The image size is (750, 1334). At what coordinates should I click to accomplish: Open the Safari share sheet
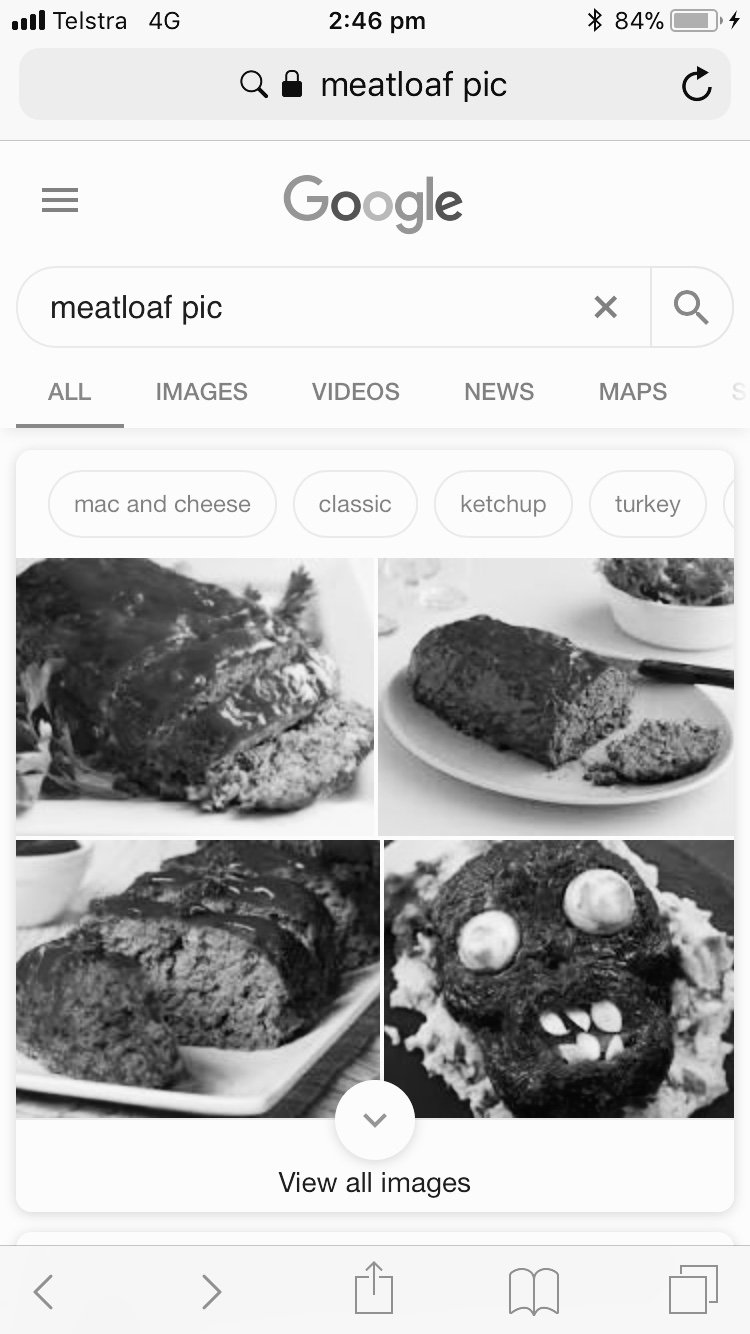coord(374,1289)
